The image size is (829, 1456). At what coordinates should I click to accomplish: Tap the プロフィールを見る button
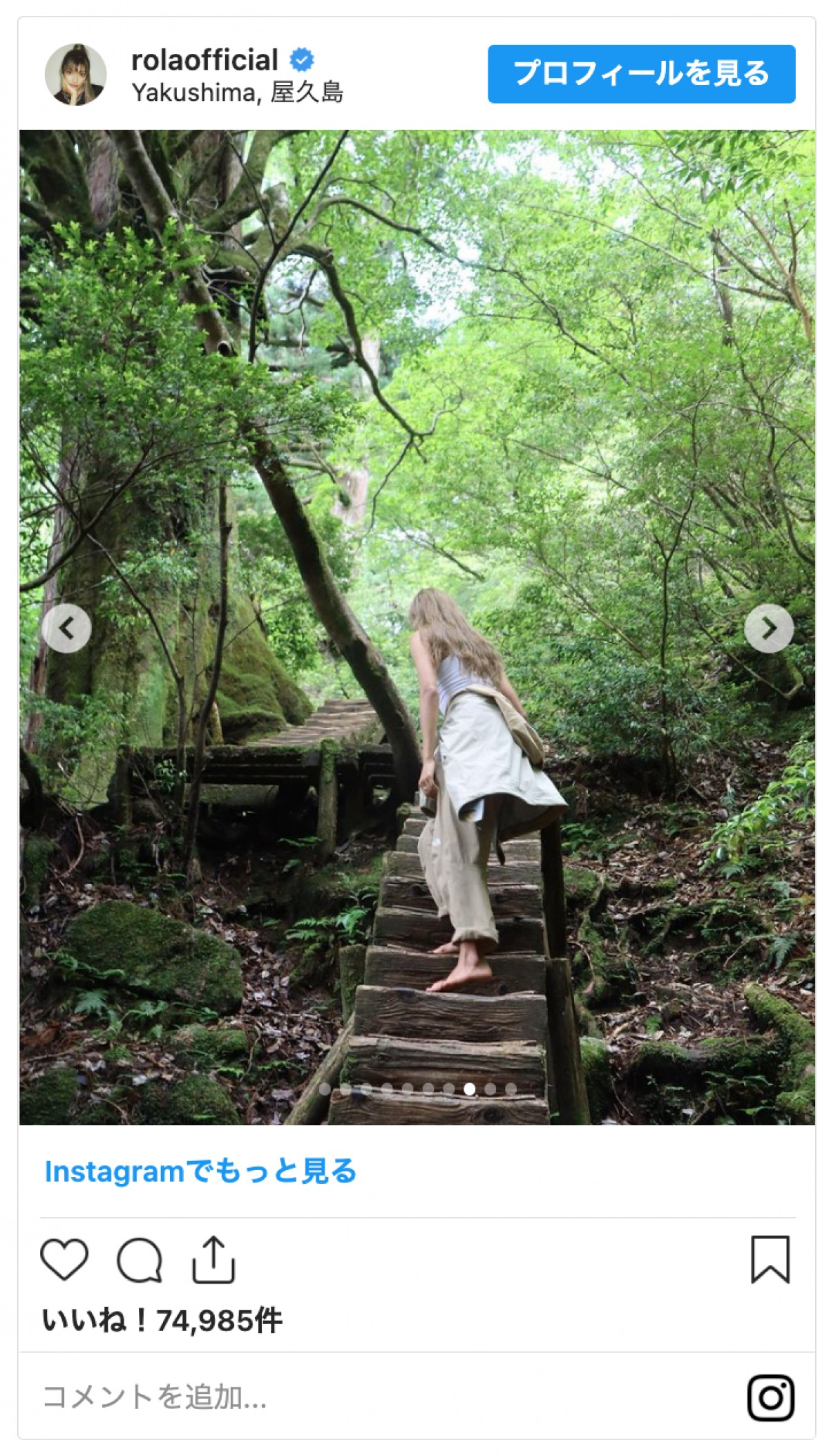641,74
